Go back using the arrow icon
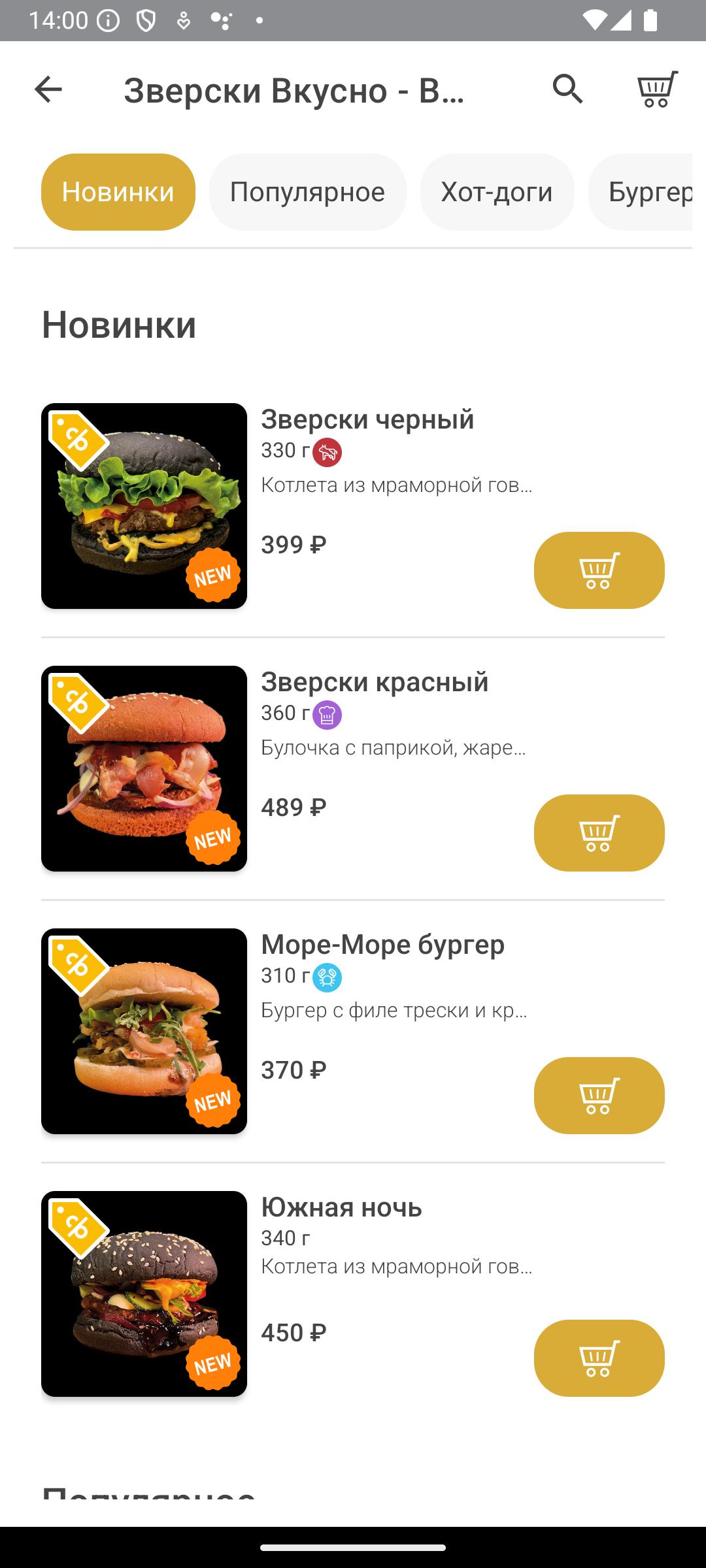Image resolution: width=706 pixels, height=1568 pixels. click(48, 90)
